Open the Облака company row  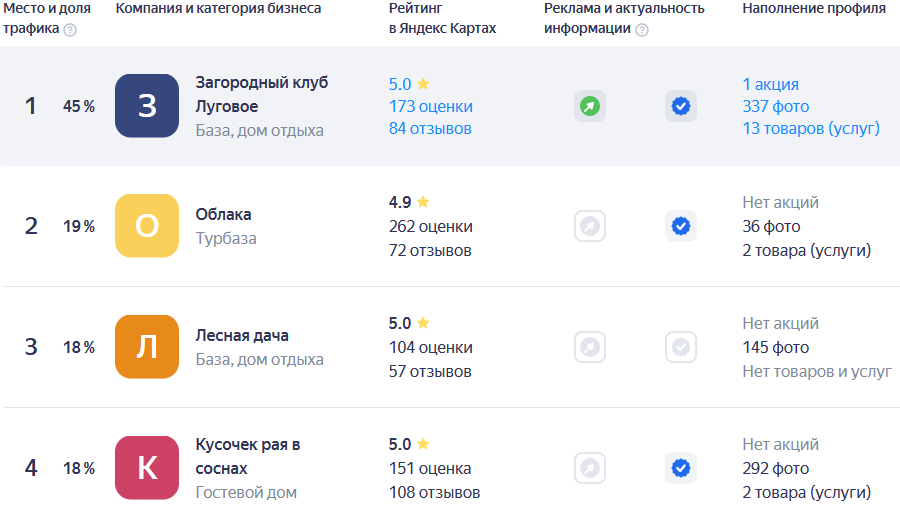223,215
